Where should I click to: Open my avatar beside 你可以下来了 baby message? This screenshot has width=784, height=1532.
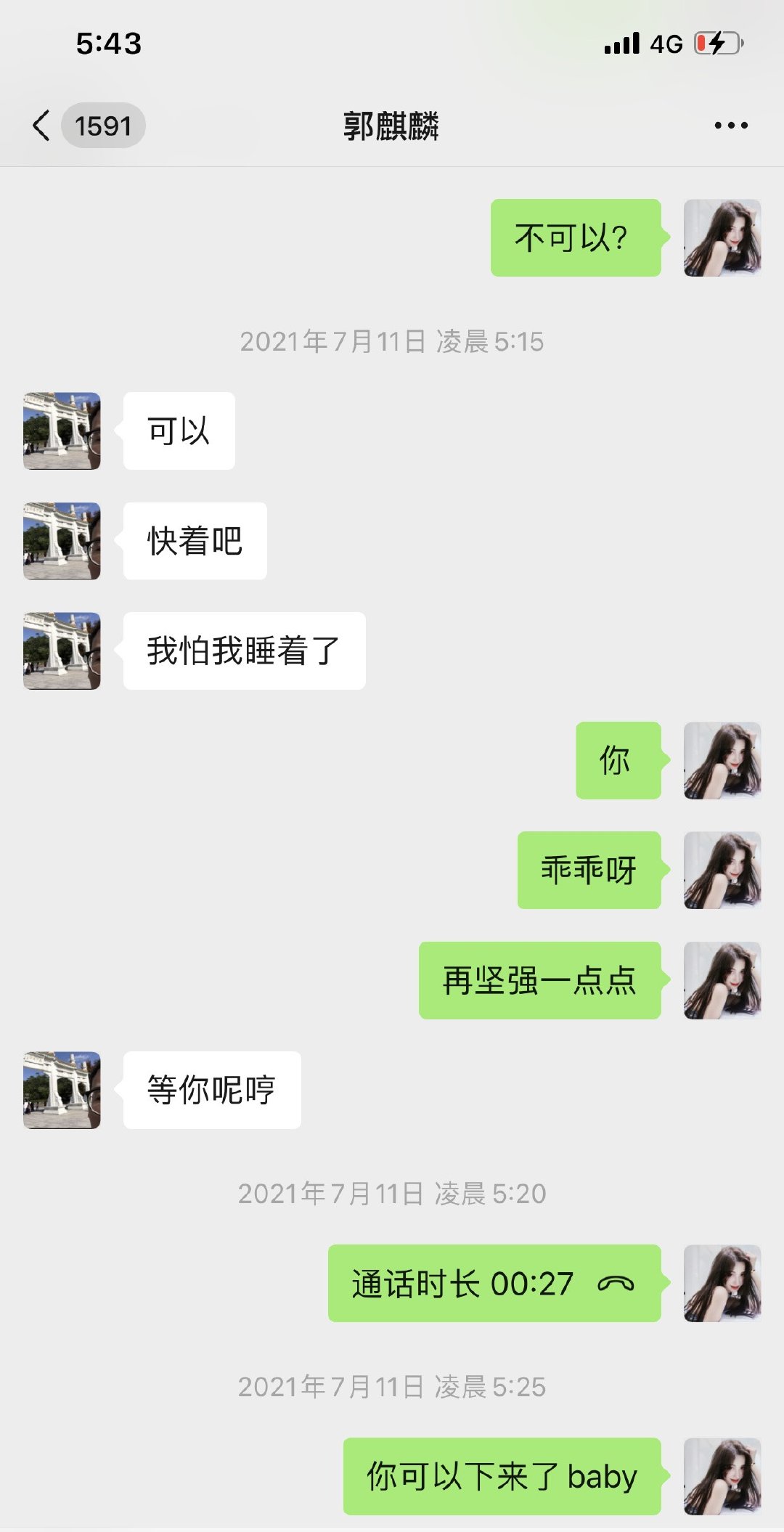click(x=722, y=1476)
